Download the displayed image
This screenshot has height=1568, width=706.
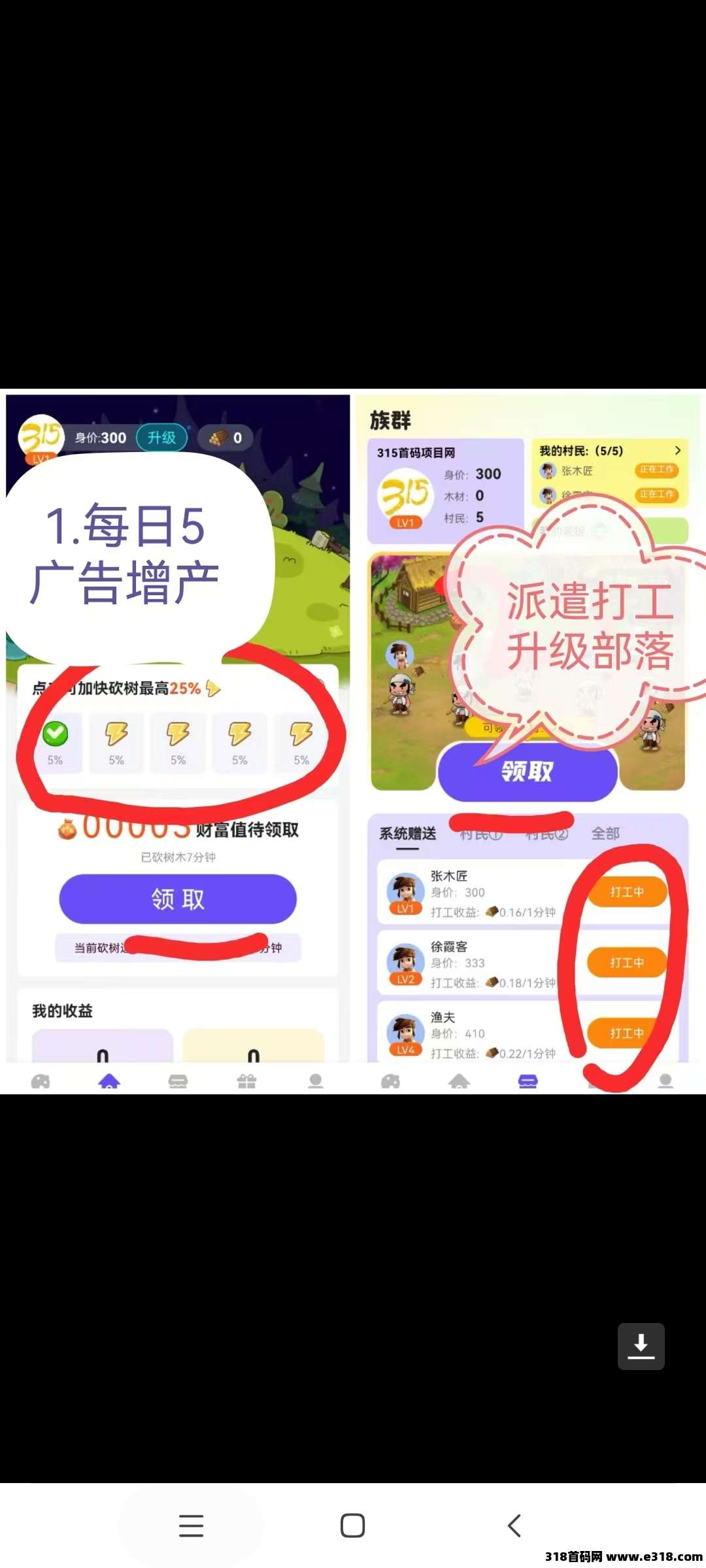point(641,1347)
